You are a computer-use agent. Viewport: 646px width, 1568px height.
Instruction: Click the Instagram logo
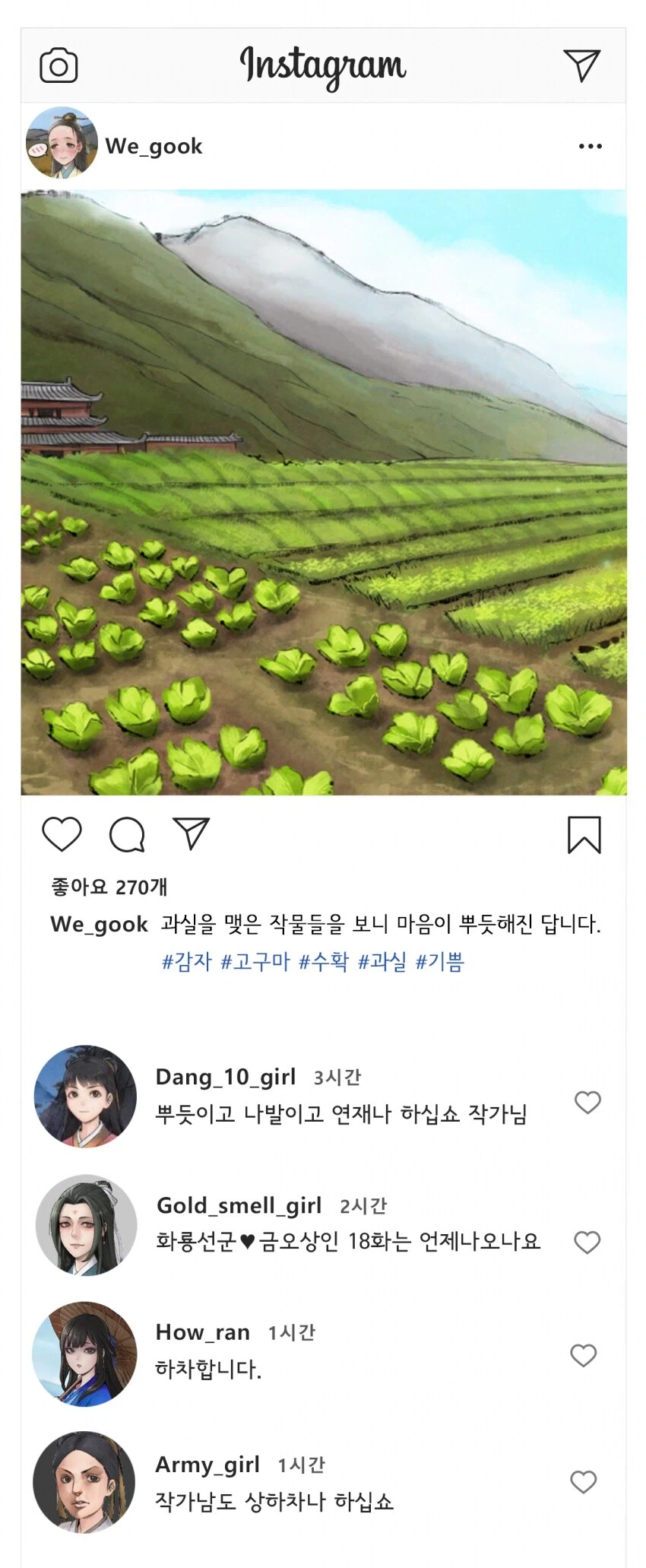pos(323,65)
